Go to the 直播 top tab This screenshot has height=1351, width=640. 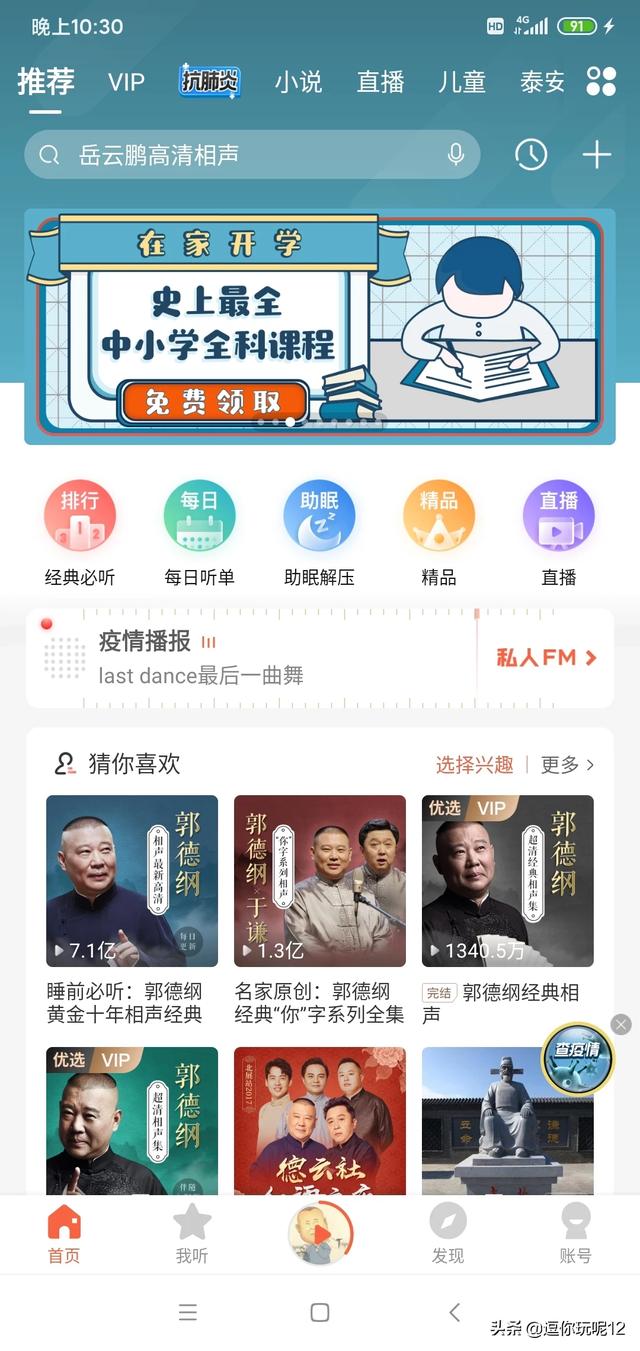pos(380,82)
